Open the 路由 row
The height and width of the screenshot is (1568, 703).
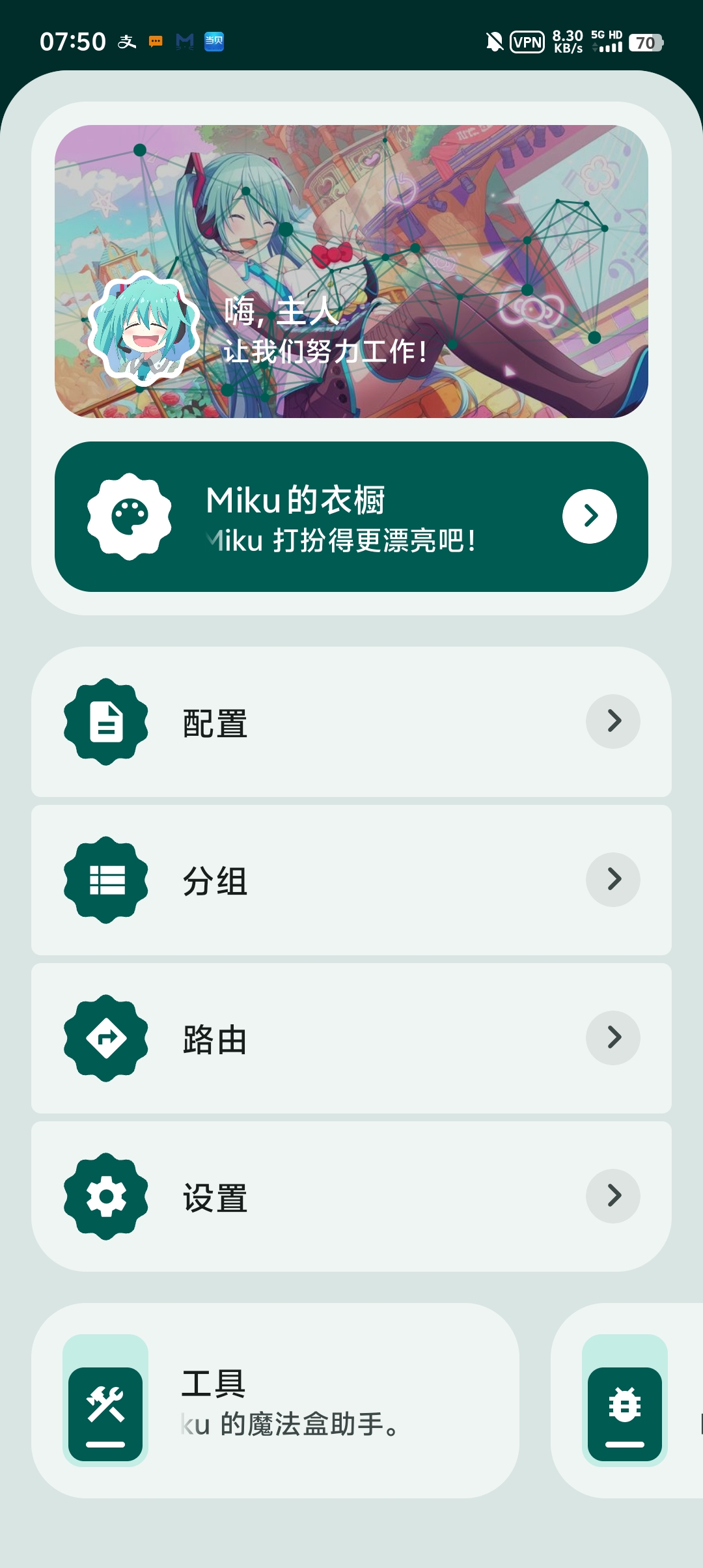pos(351,1038)
